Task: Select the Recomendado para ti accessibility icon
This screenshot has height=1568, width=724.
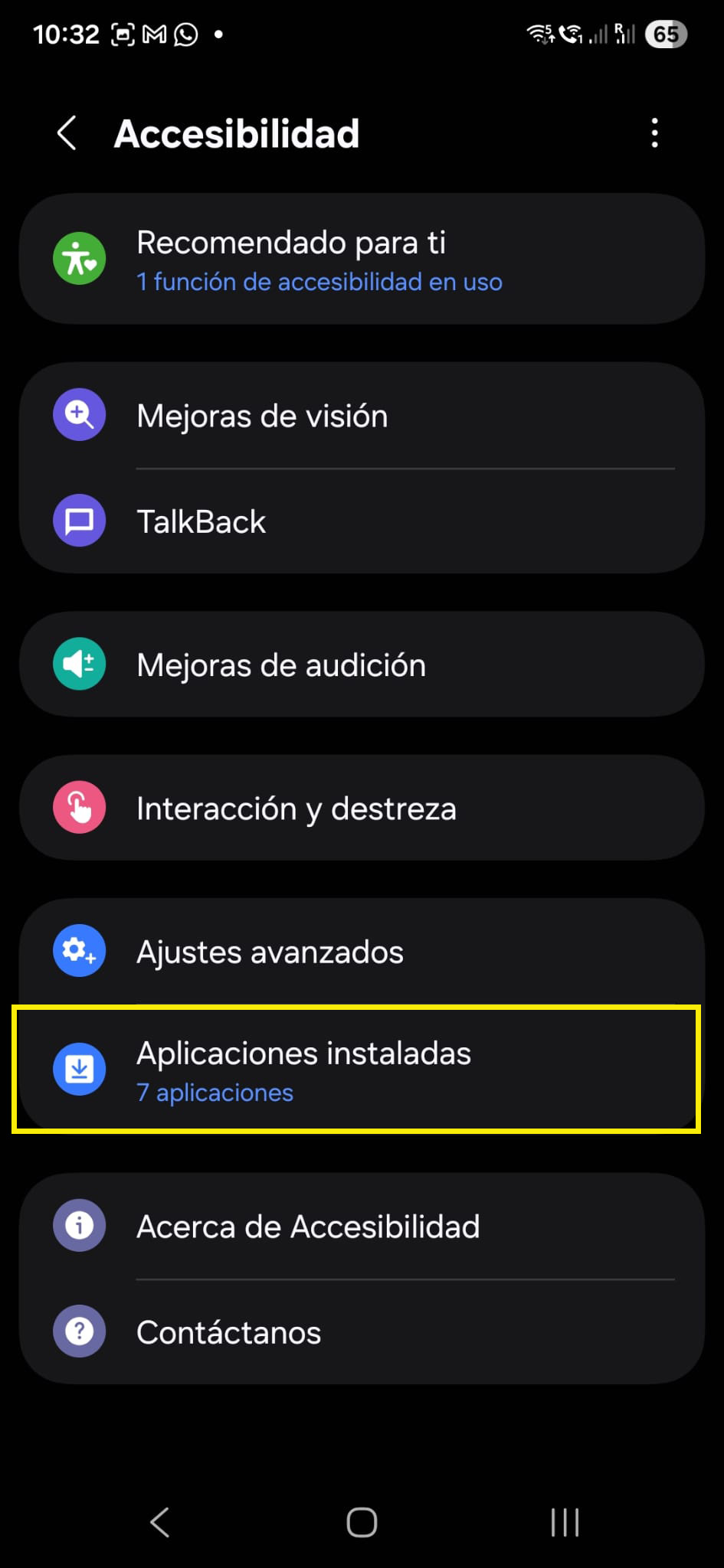Action: point(79,258)
